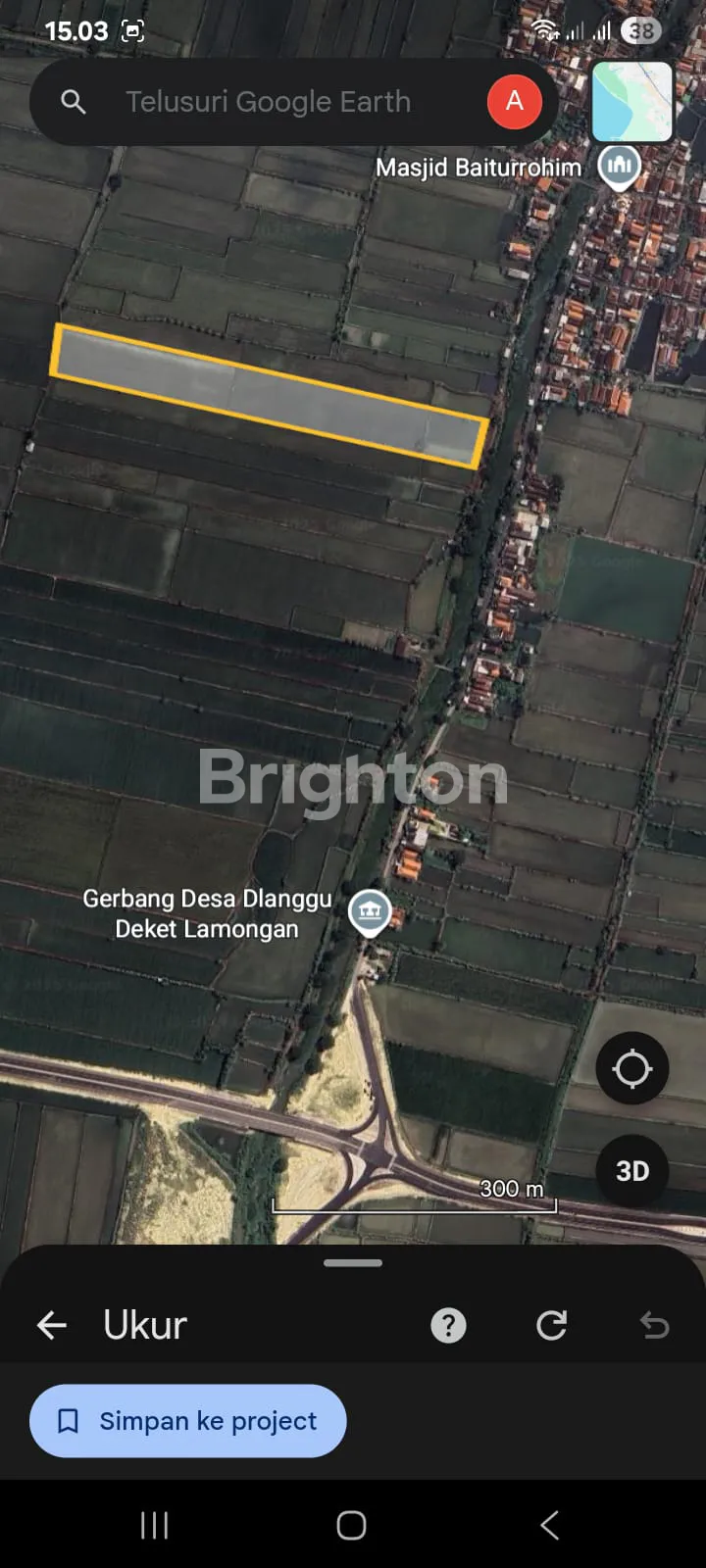Open recent apps from the navigation bar
706x1568 pixels.
pyautogui.click(x=155, y=1525)
